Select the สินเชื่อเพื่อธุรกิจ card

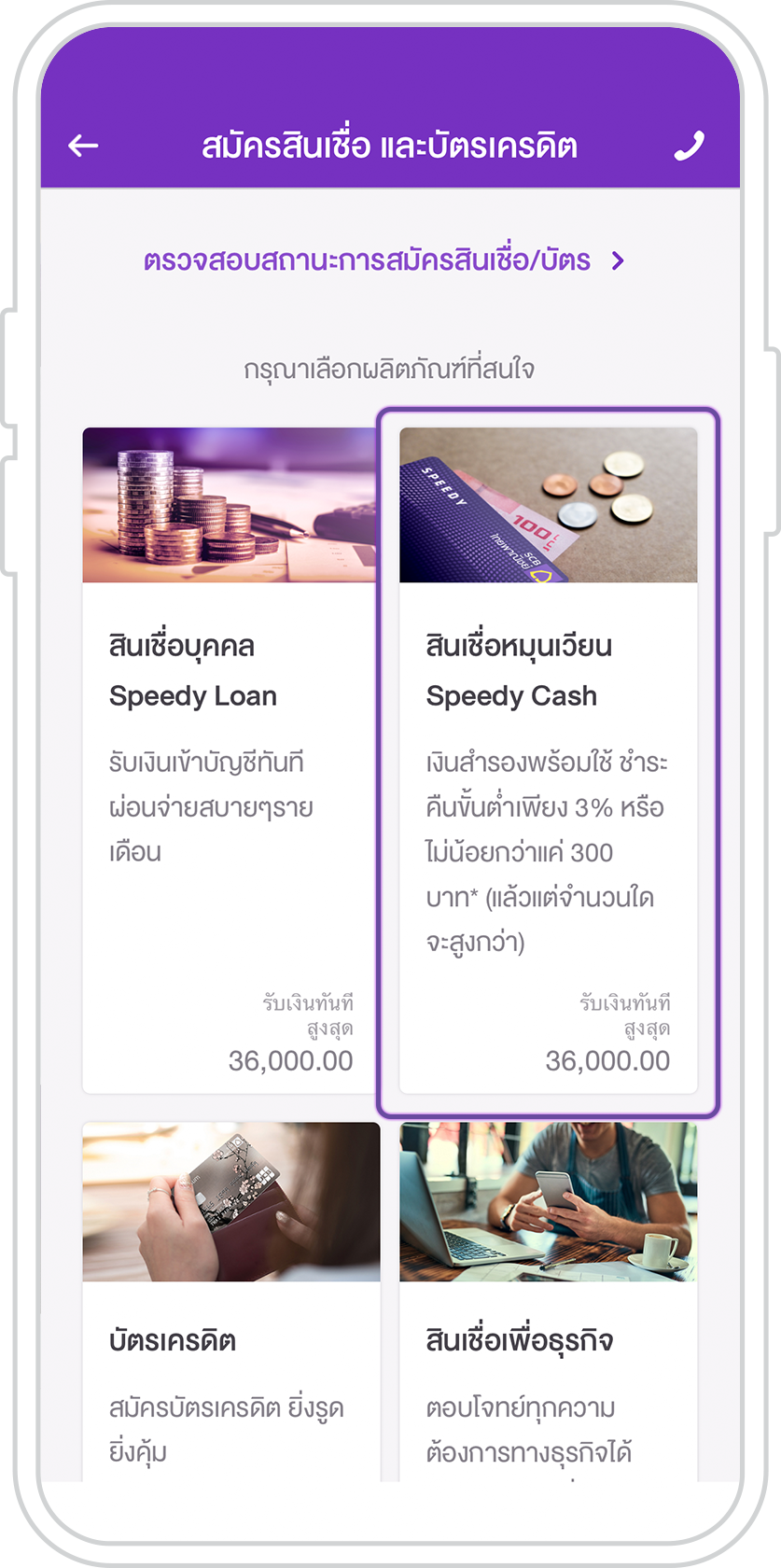(x=549, y=1301)
